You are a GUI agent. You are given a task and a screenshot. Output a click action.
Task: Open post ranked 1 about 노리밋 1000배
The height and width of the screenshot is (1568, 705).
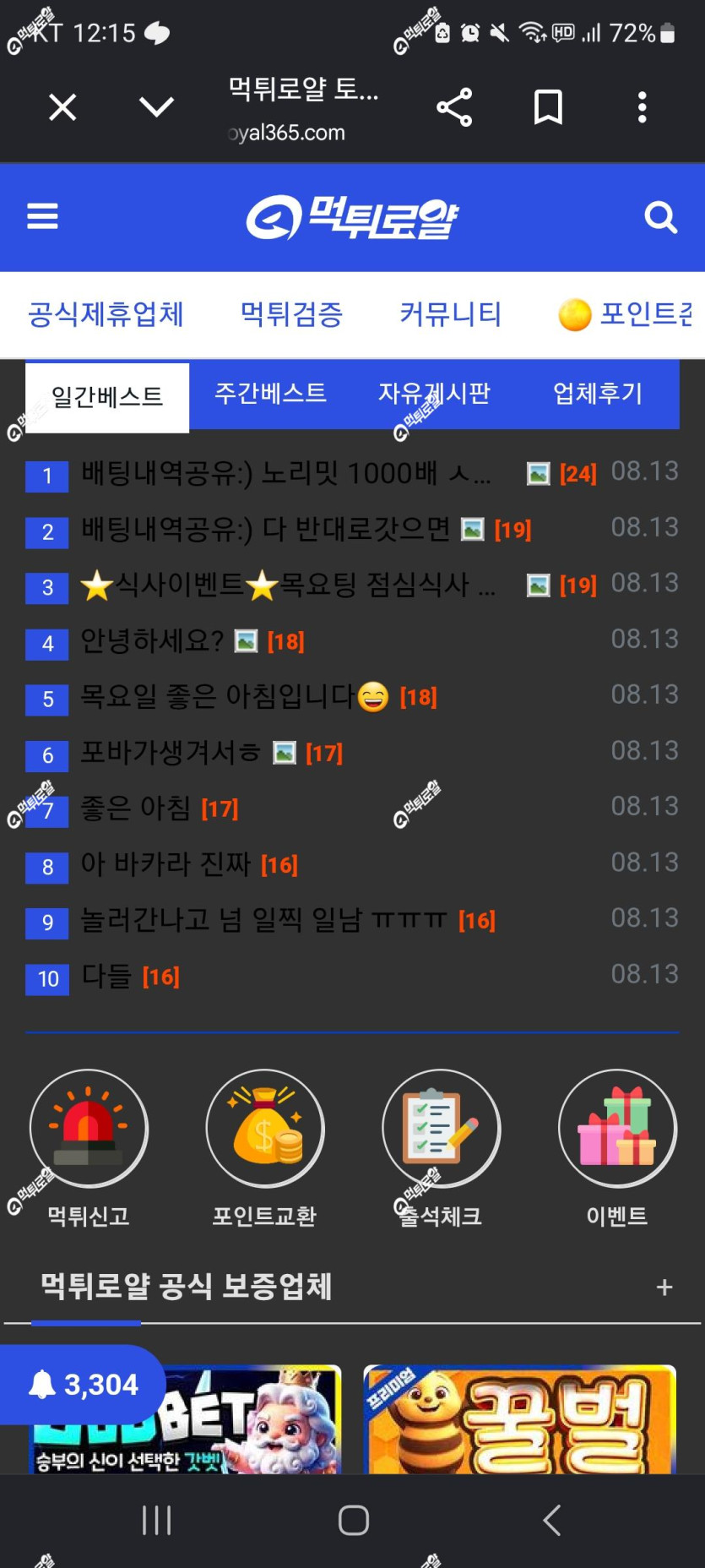click(285, 473)
